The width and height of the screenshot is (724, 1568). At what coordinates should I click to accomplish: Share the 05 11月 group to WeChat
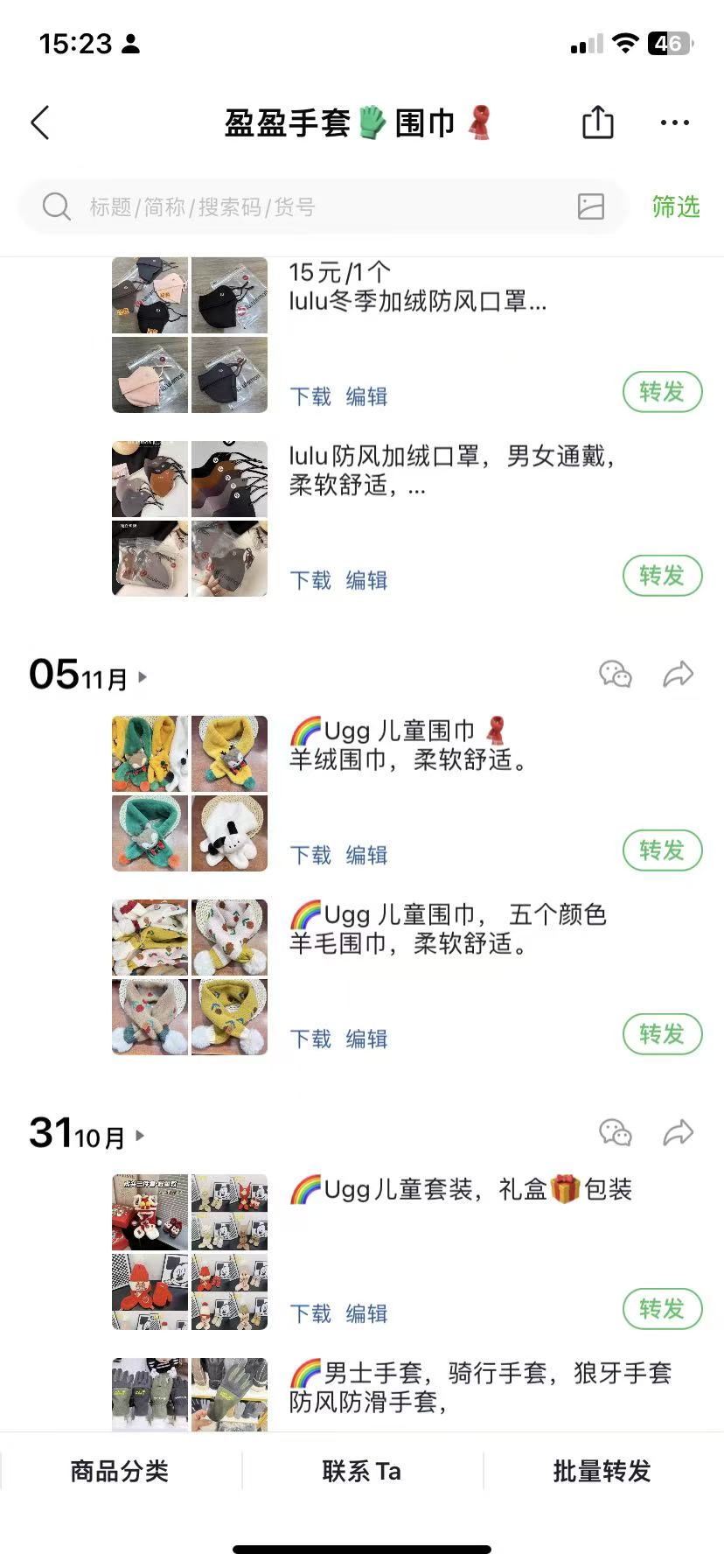pos(616,675)
